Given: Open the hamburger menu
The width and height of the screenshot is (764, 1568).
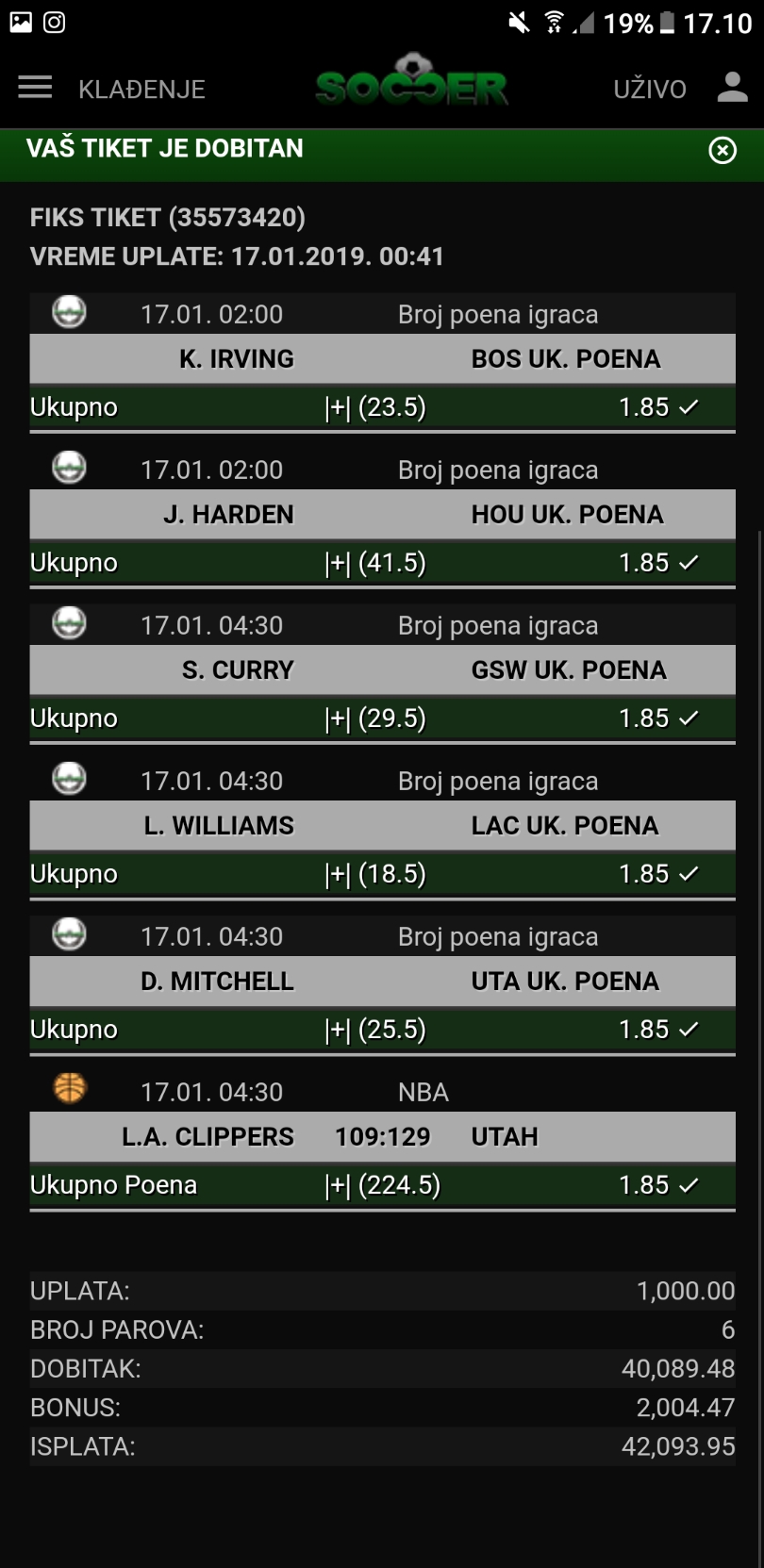Looking at the screenshot, I should click(35, 89).
